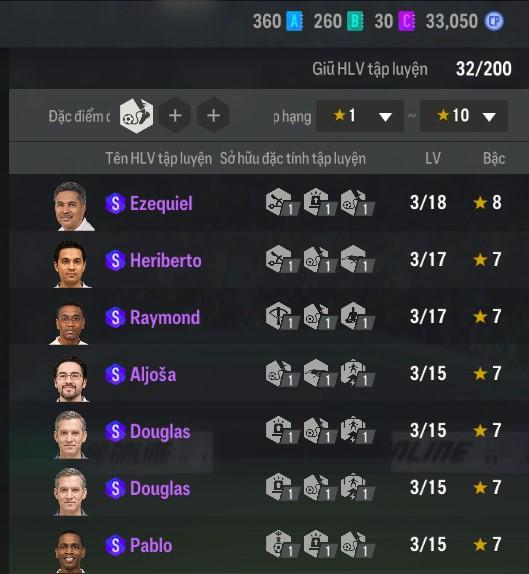Open the minimum star rank dropdown

click(360, 116)
